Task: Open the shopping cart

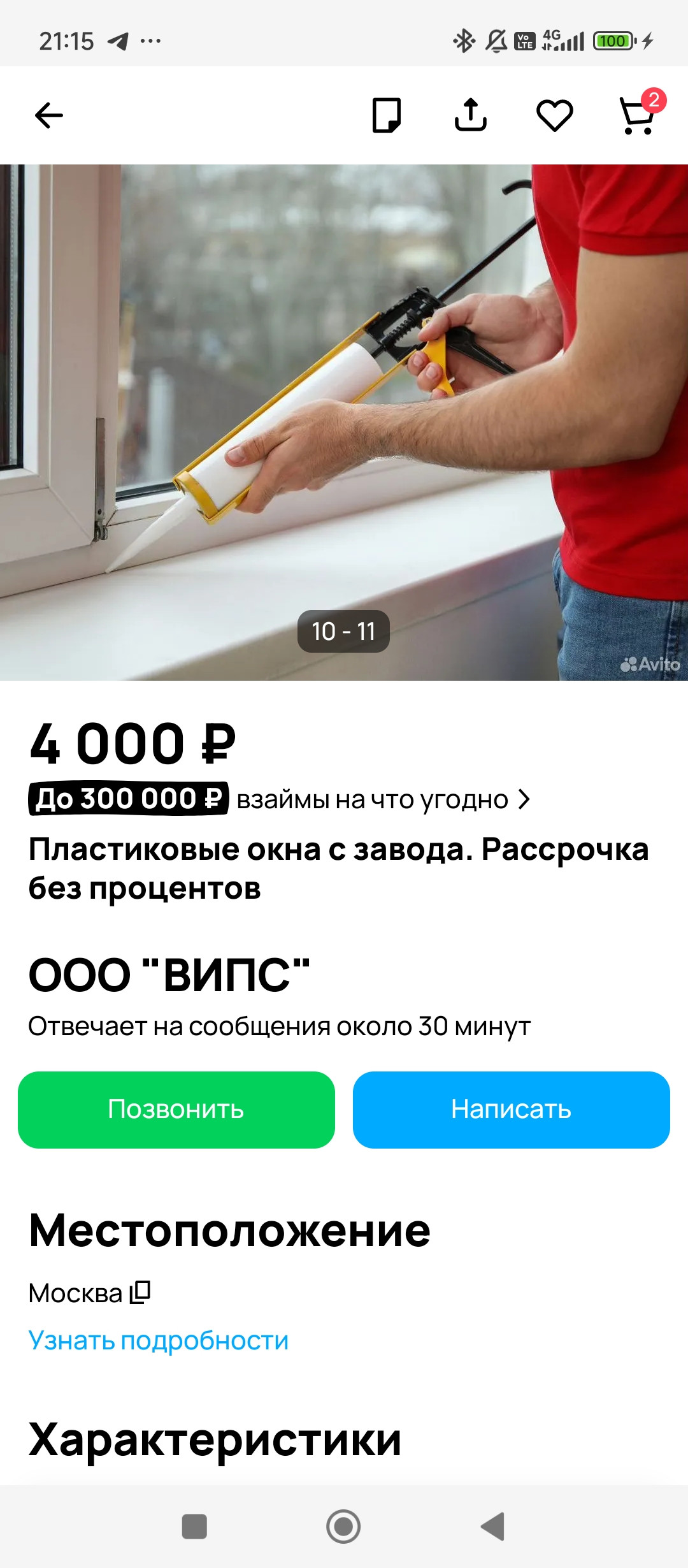Action: click(x=638, y=115)
